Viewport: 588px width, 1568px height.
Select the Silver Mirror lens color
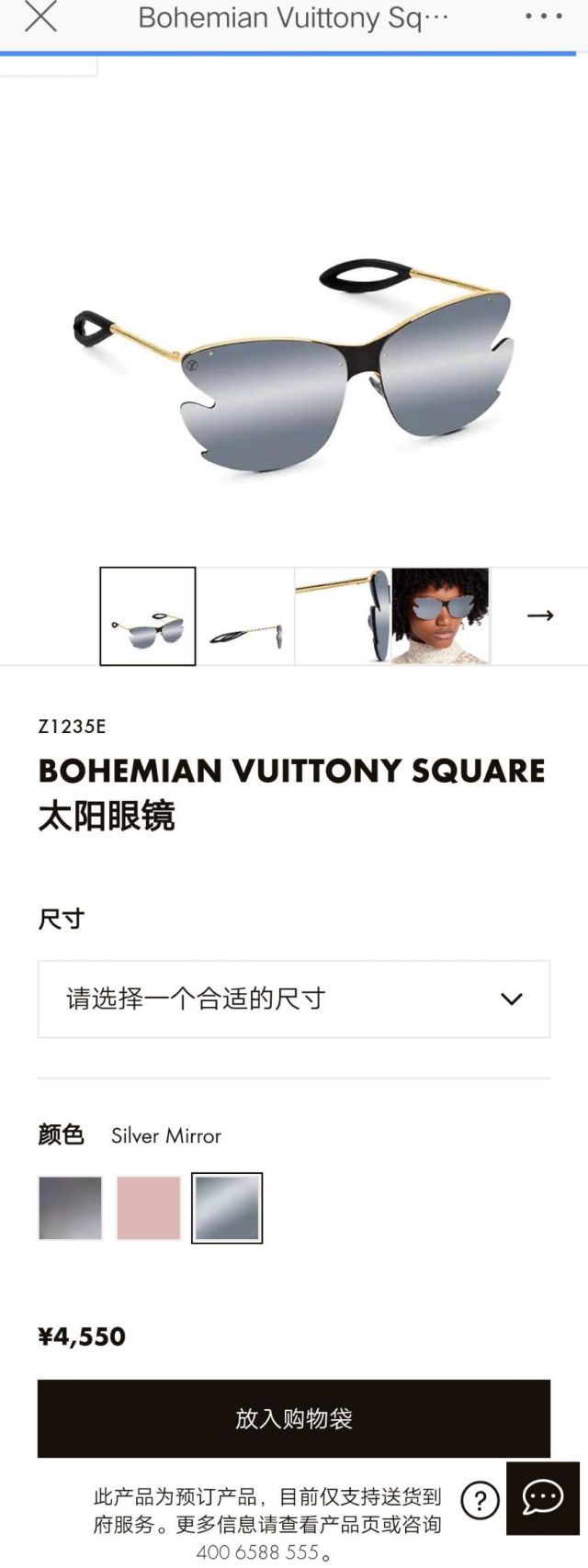tap(227, 1208)
